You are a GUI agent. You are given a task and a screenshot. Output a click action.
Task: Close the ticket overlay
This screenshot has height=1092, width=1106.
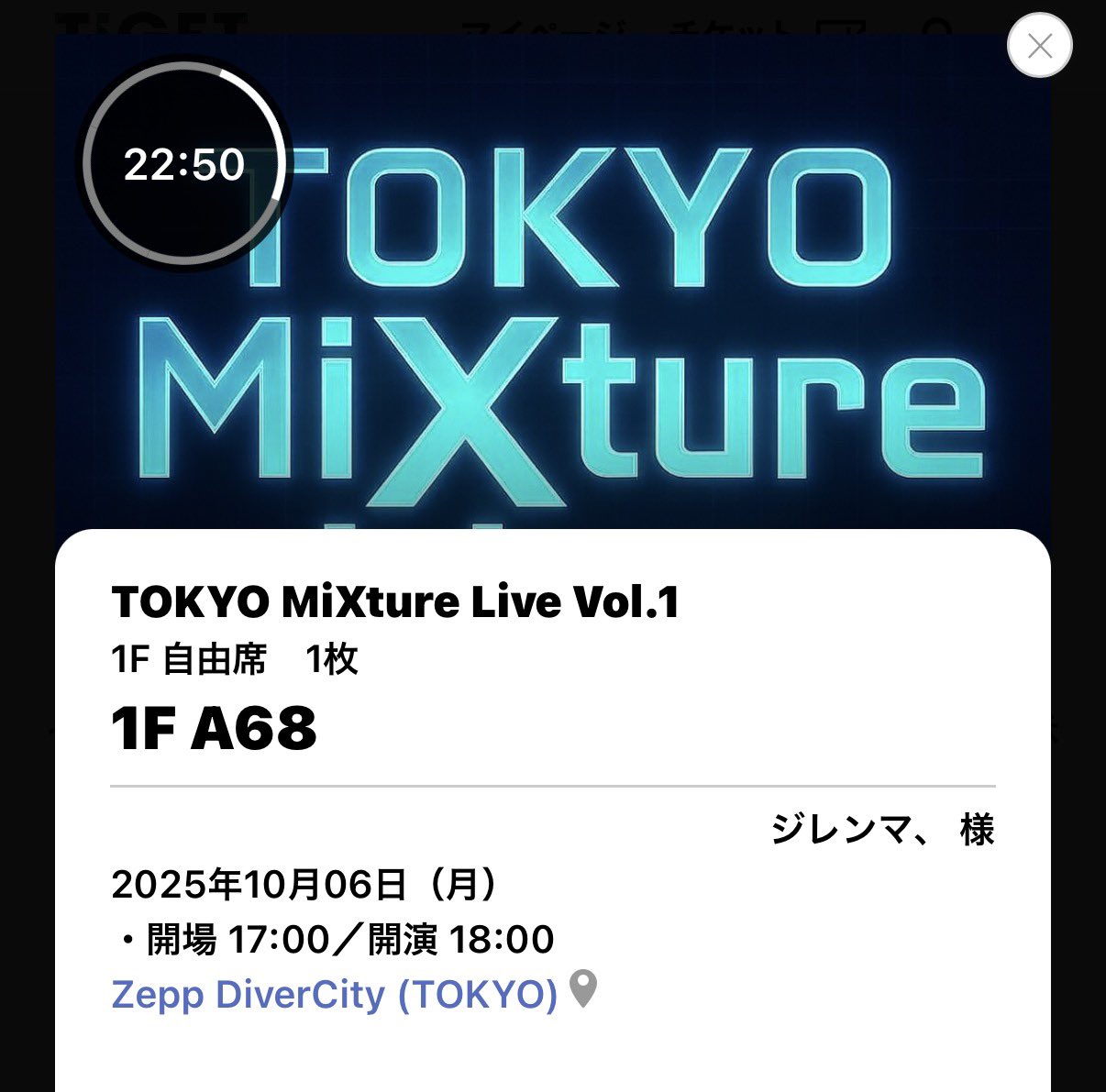click(x=1039, y=46)
